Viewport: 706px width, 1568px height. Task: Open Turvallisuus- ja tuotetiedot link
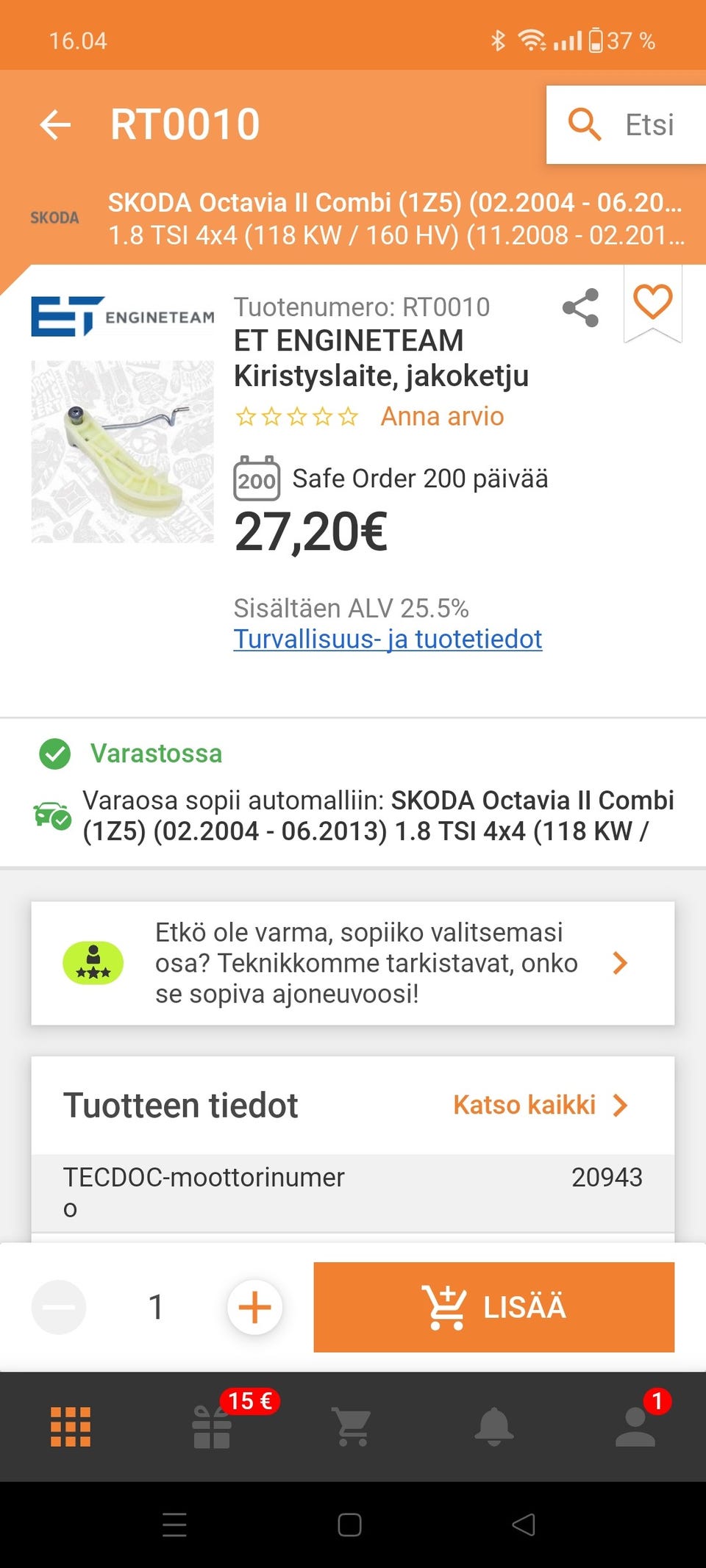[x=387, y=639]
